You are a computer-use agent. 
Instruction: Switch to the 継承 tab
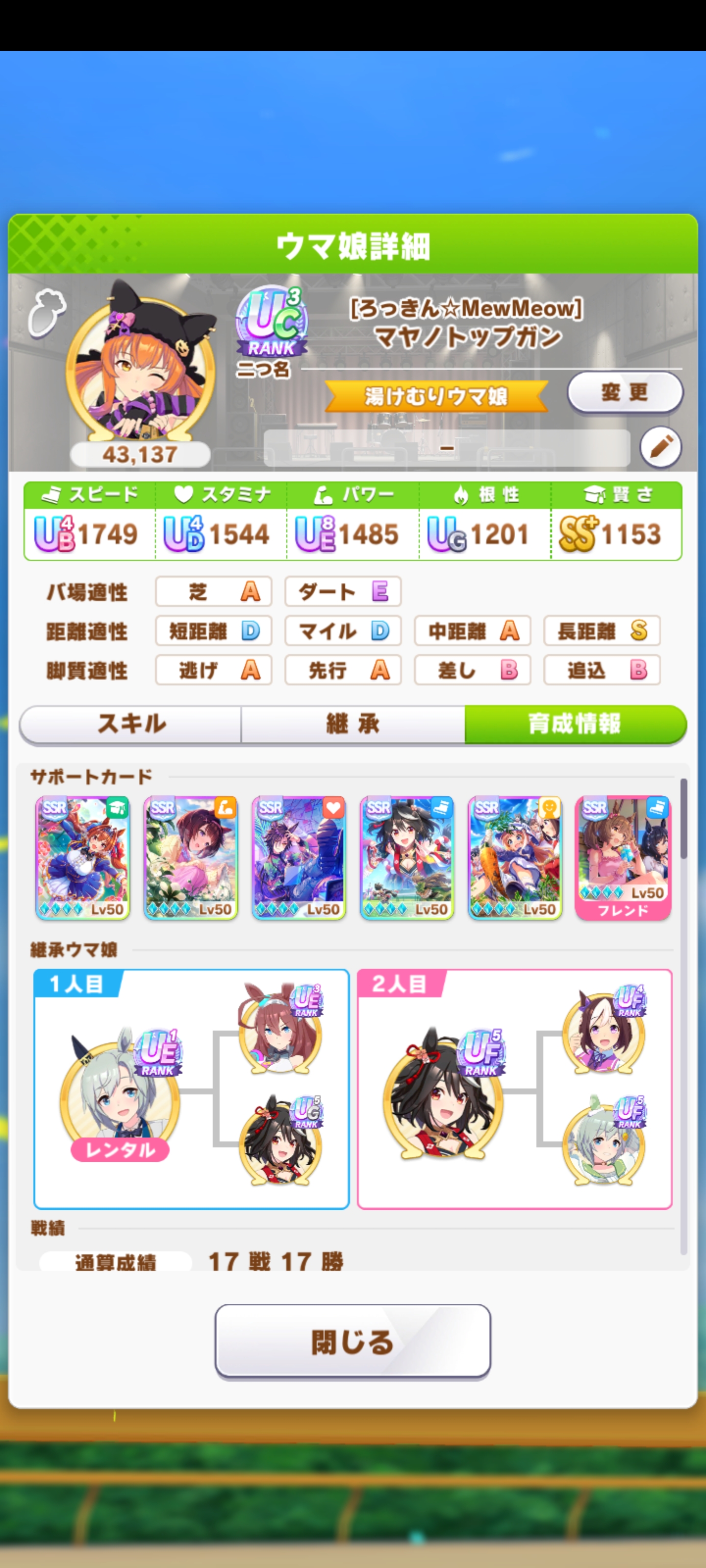(353, 724)
